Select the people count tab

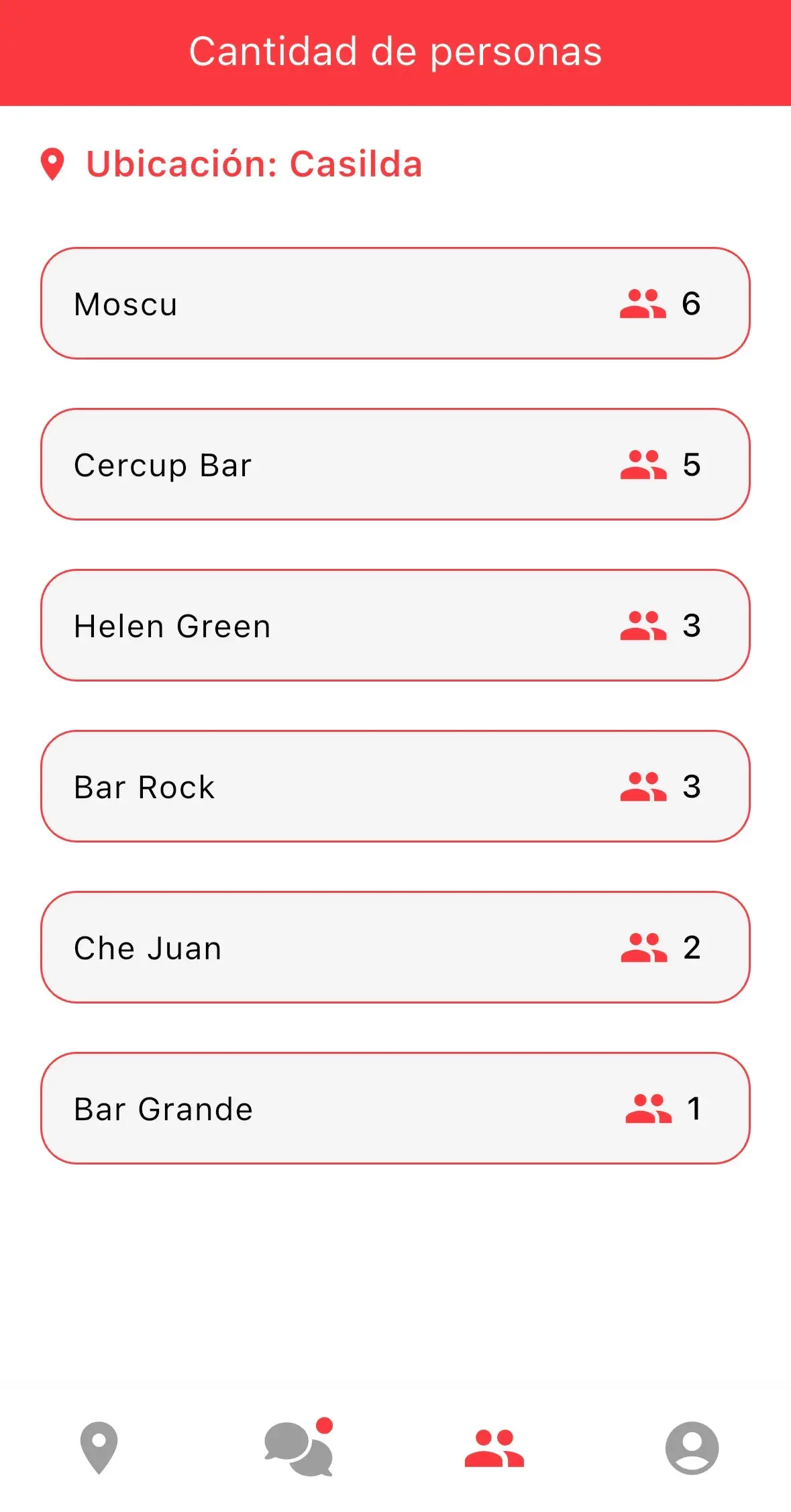pos(494,1448)
